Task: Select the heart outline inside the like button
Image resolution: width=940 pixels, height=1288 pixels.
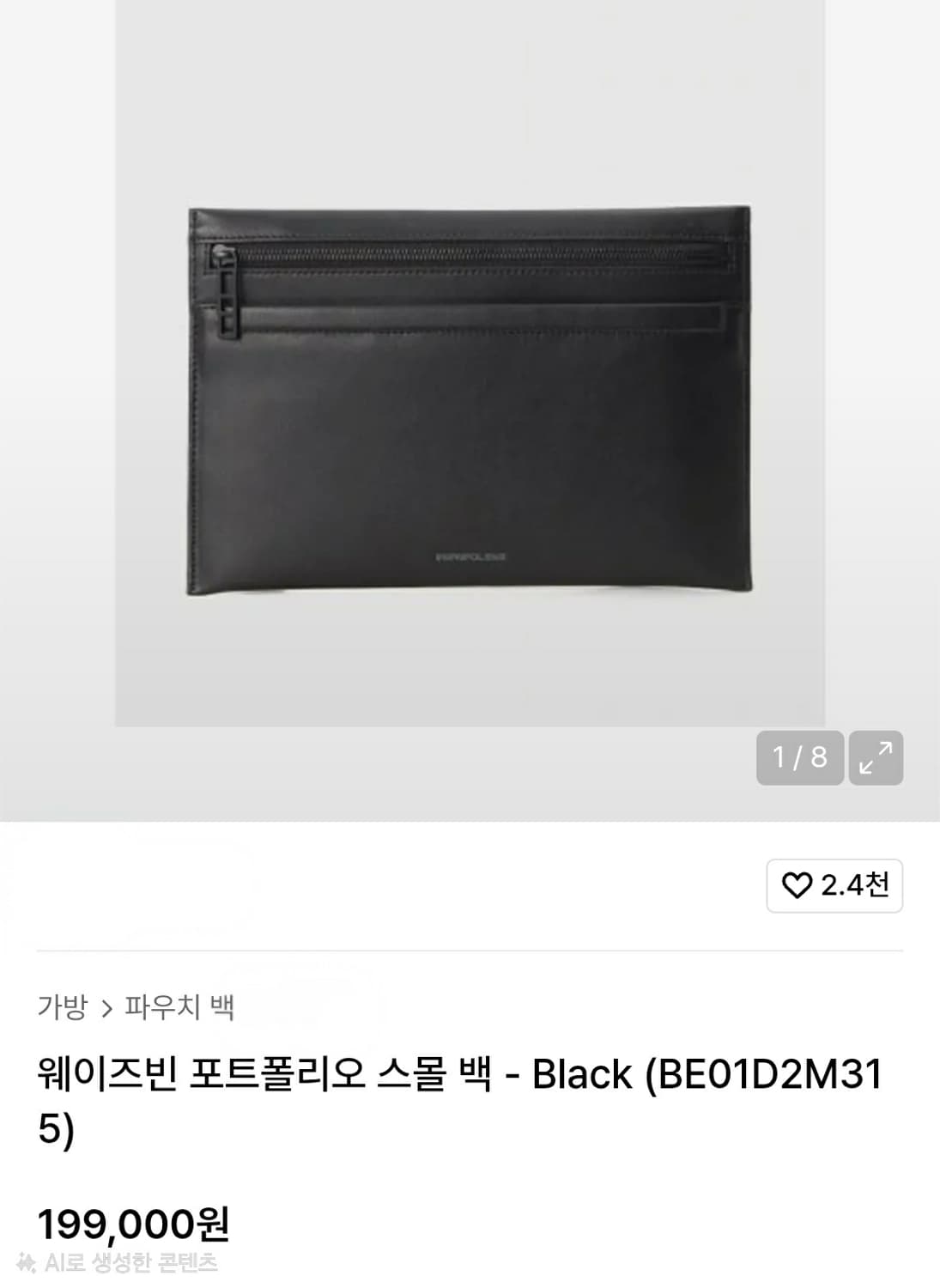Action: click(x=799, y=885)
